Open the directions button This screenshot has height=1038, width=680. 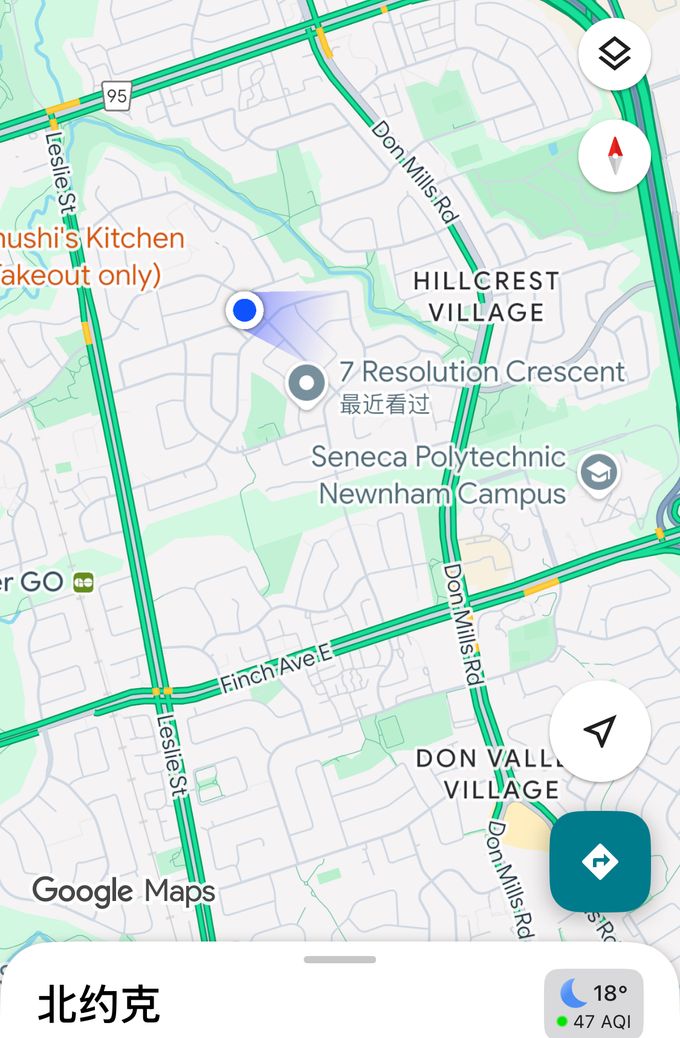pyautogui.click(x=600, y=861)
